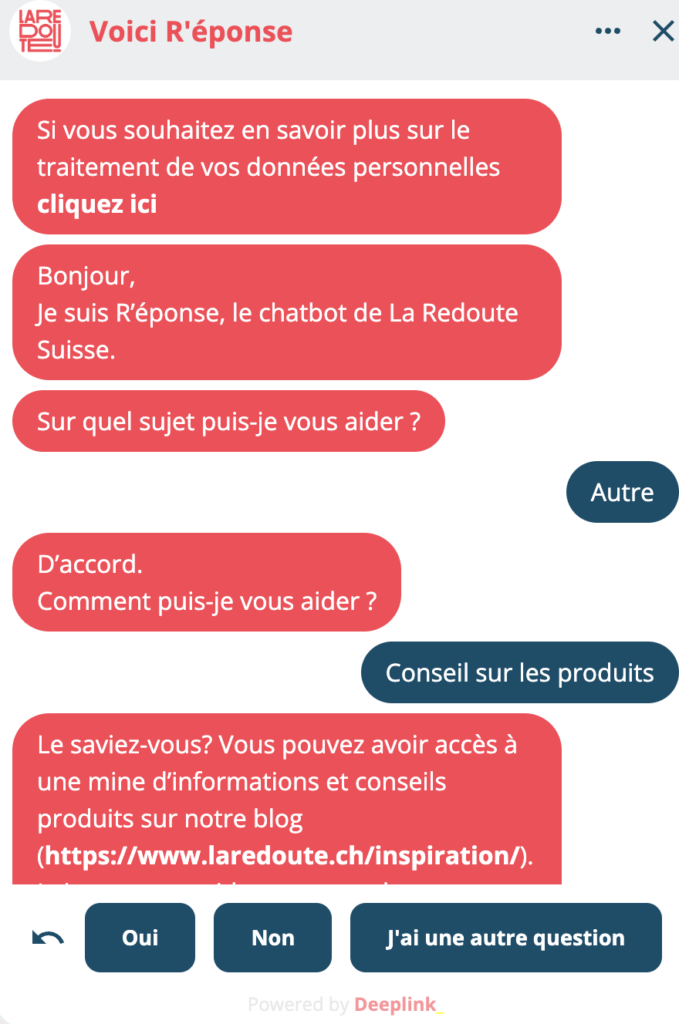Close the R'éponse chatbot window
The width and height of the screenshot is (679, 1024).
[x=663, y=31]
